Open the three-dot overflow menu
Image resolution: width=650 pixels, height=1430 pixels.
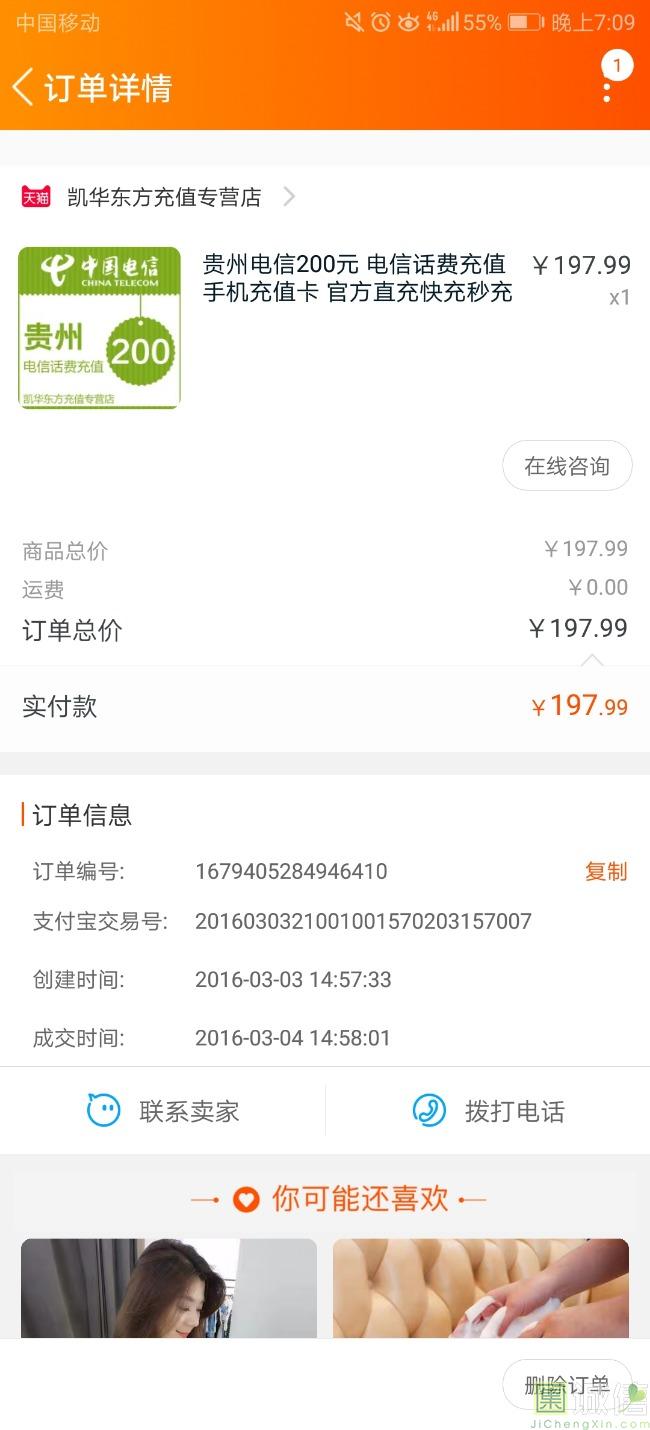click(x=607, y=88)
